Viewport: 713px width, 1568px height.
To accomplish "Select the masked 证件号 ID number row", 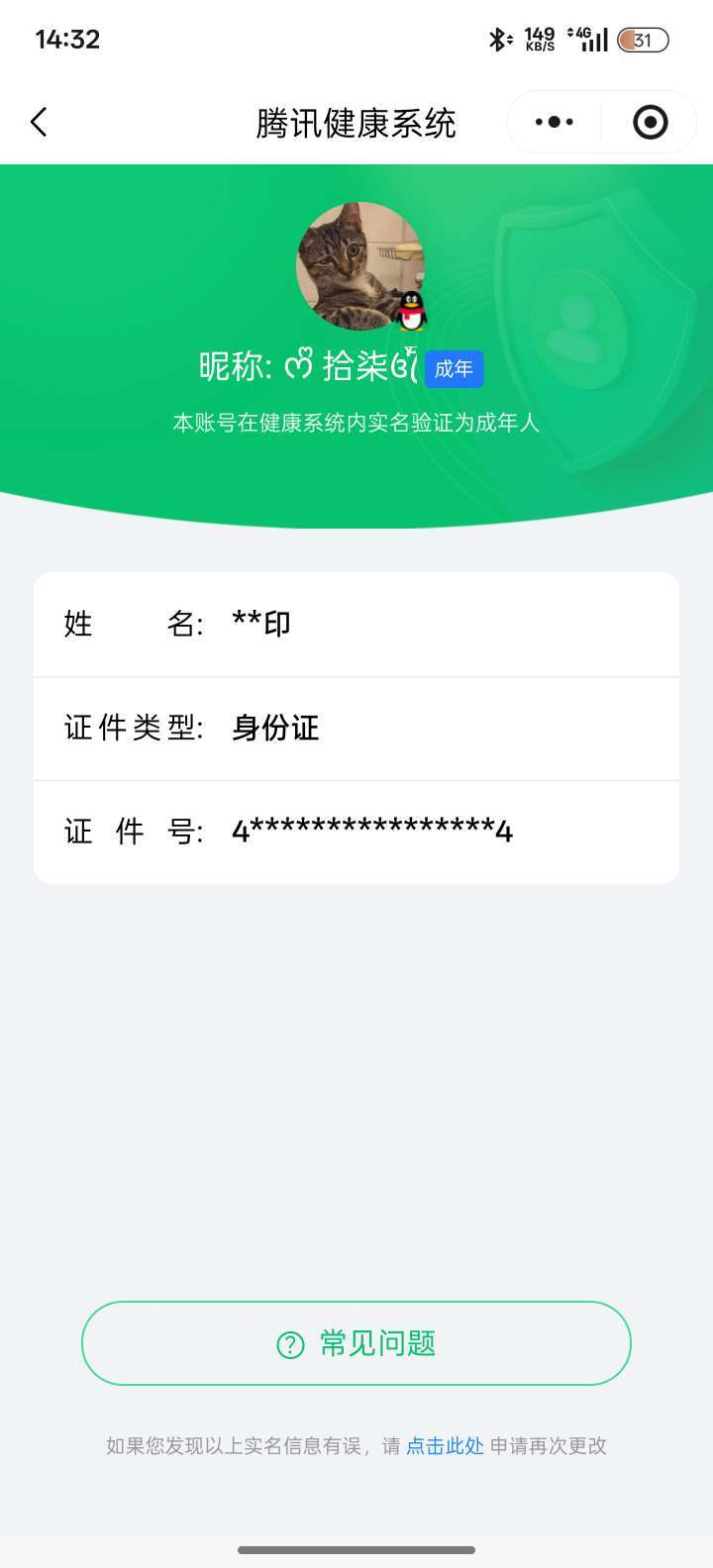I will pyautogui.click(x=356, y=832).
